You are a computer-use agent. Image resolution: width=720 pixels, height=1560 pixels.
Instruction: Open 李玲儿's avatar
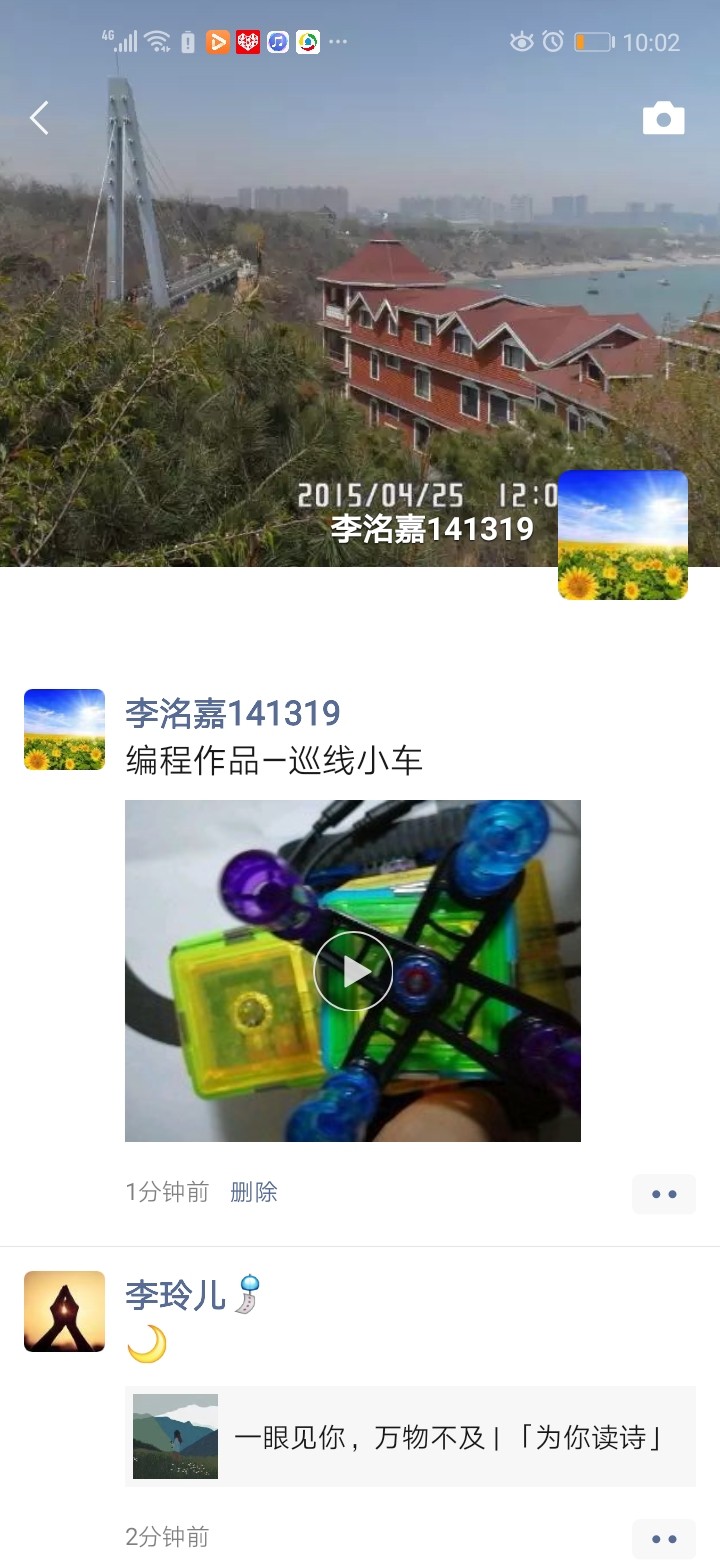pyautogui.click(x=64, y=1311)
